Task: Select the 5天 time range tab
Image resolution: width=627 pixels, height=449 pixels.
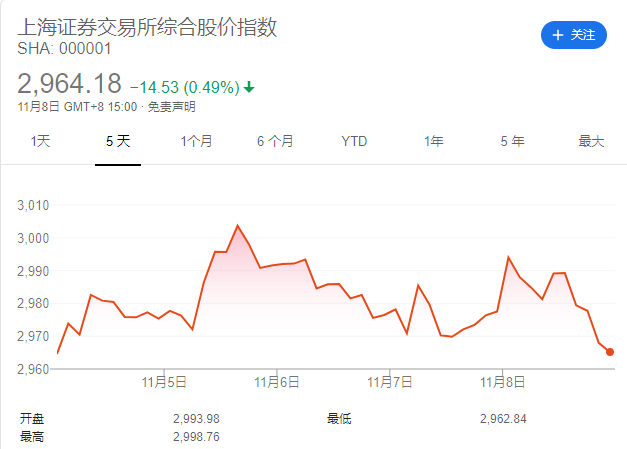Action: (x=118, y=142)
